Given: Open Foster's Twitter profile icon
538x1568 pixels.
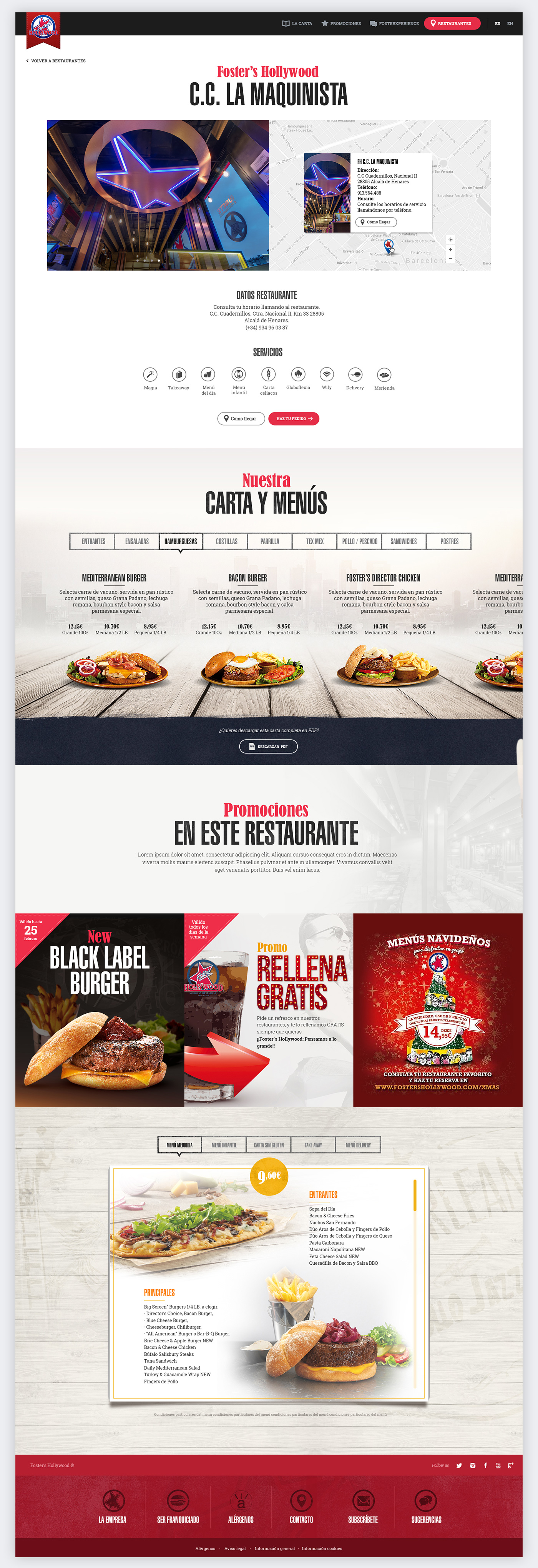Looking at the screenshot, I should coord(459,1465).
